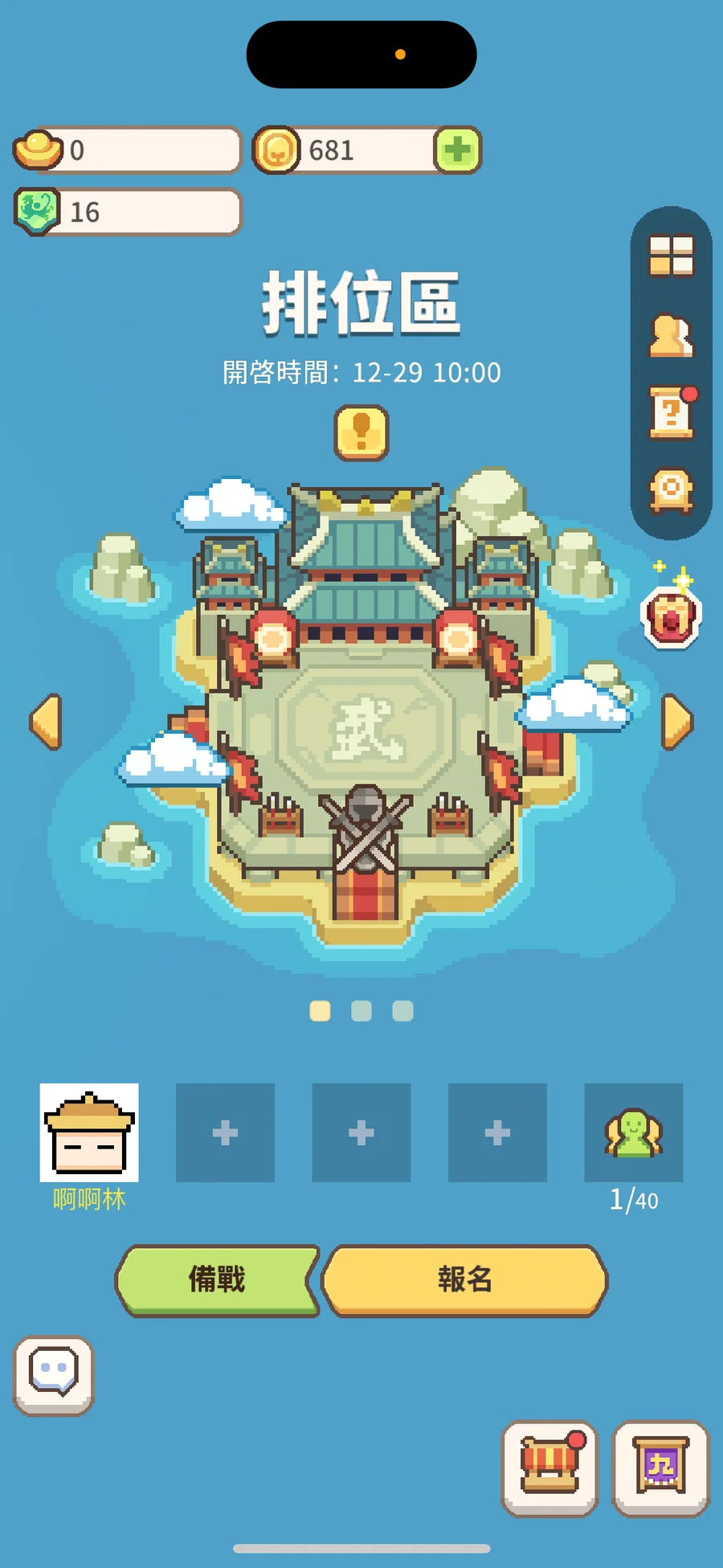Tap the 備戰 button
The image size is (723, 1568).
217,1279
